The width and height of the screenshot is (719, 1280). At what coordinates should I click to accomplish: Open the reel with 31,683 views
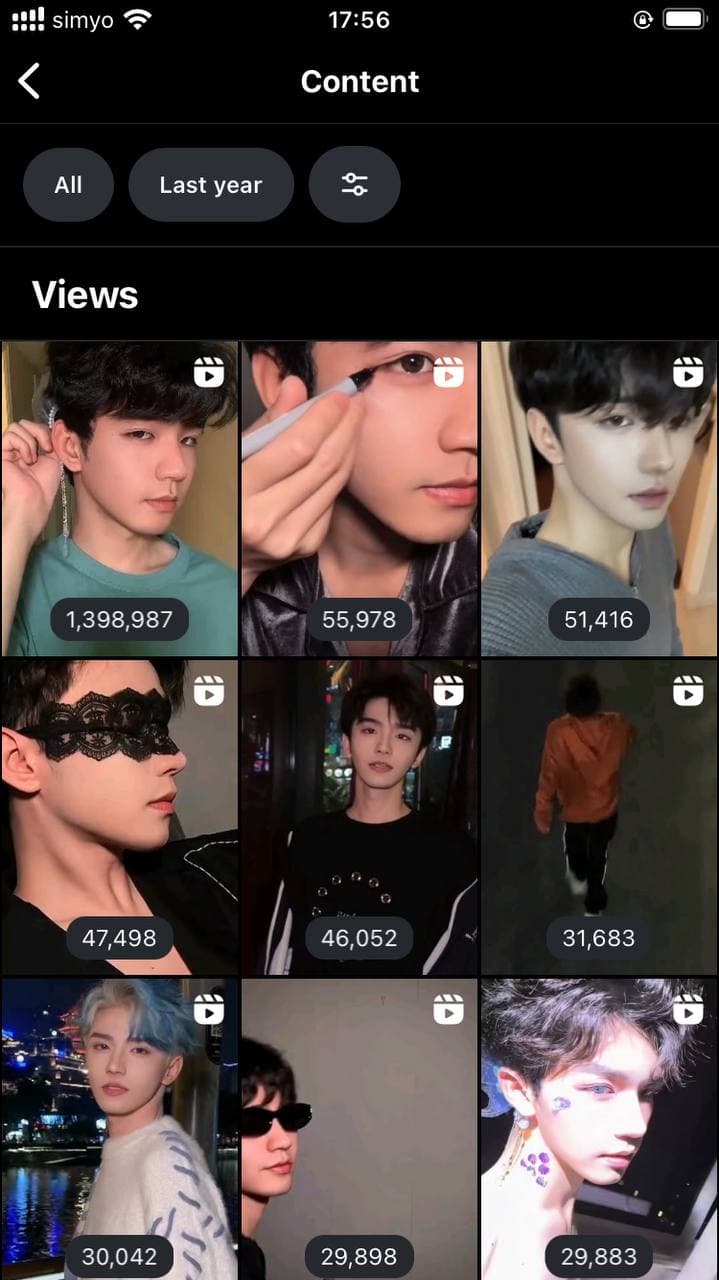pos(599,817)
